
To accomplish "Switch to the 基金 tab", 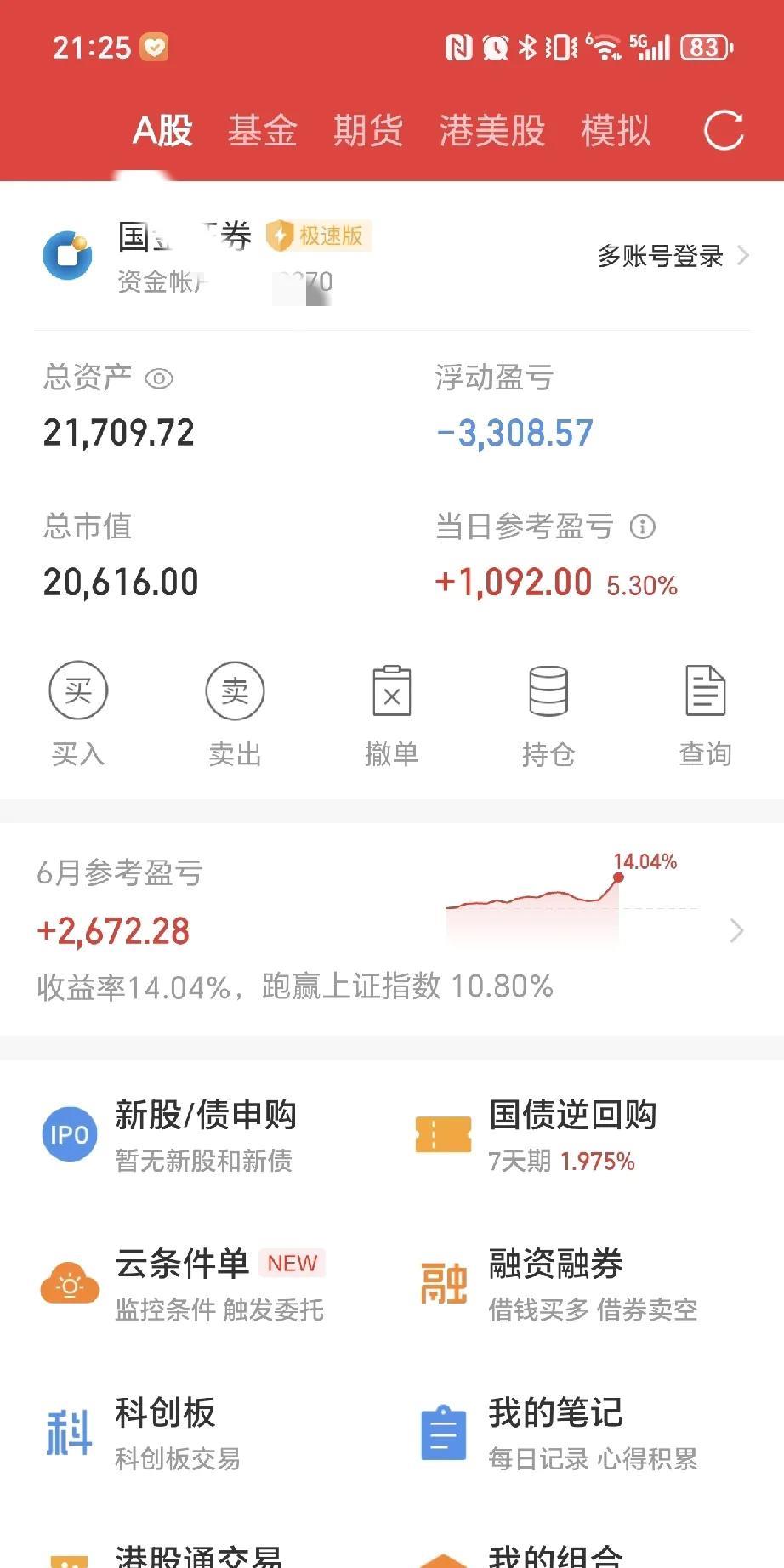I will click(x=262, y=131).
